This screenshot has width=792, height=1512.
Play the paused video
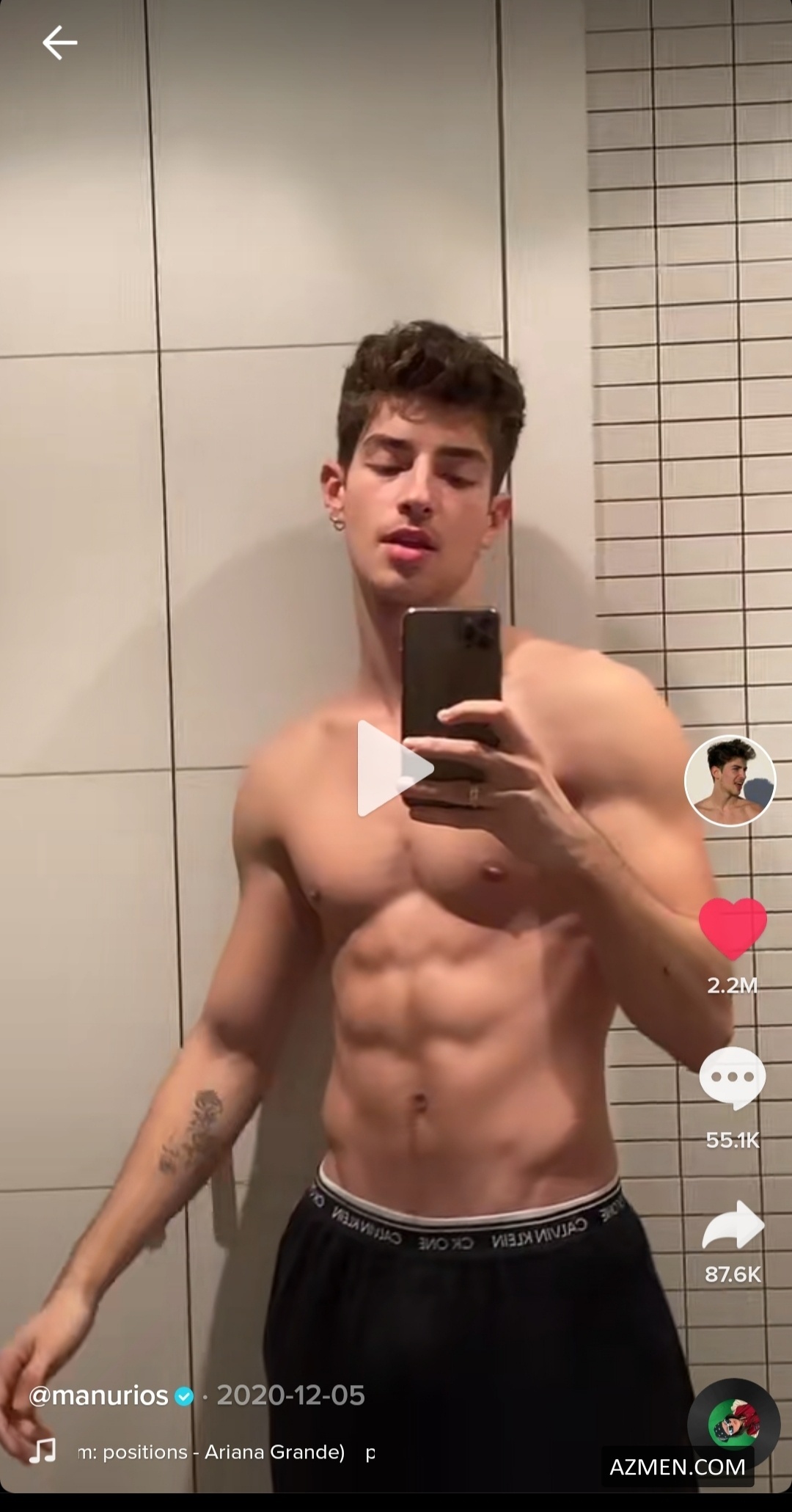[395, 768]
